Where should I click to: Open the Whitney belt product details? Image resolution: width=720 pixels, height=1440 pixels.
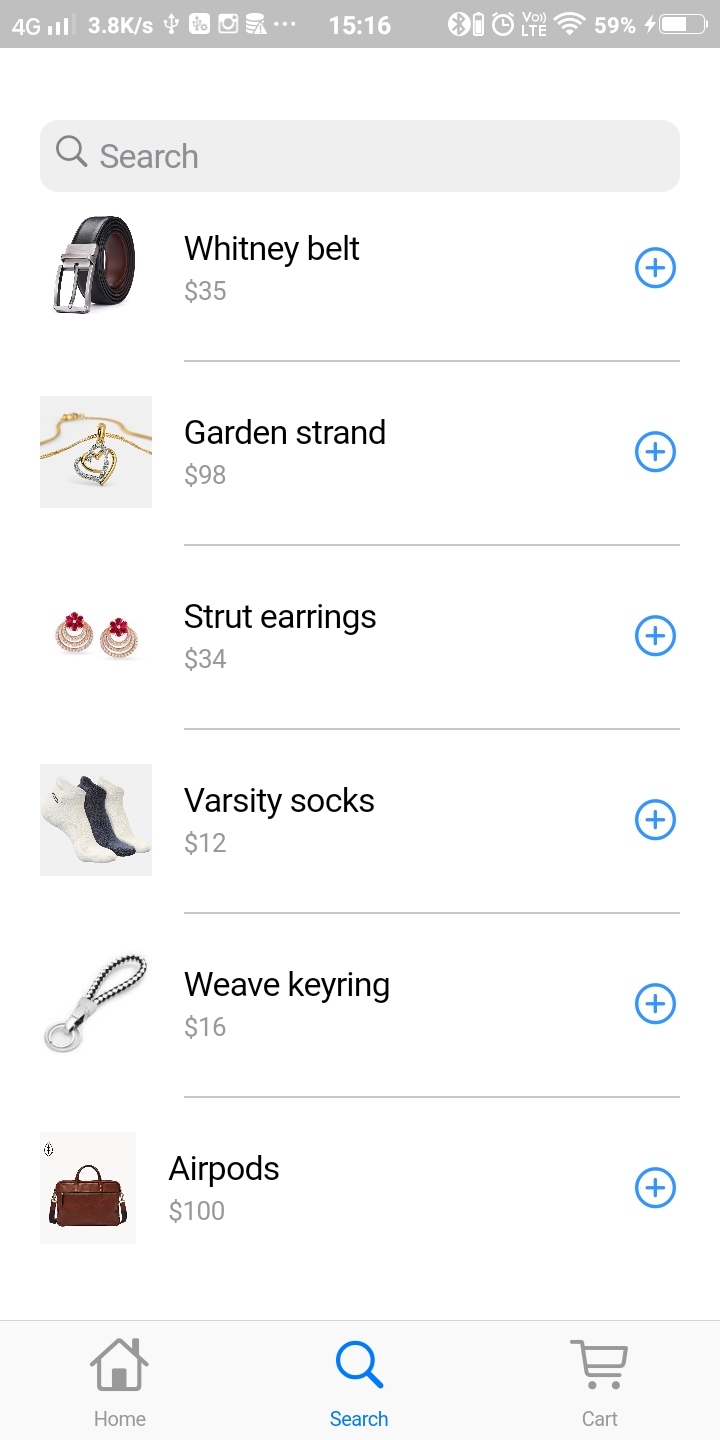[x=271, y=248]
